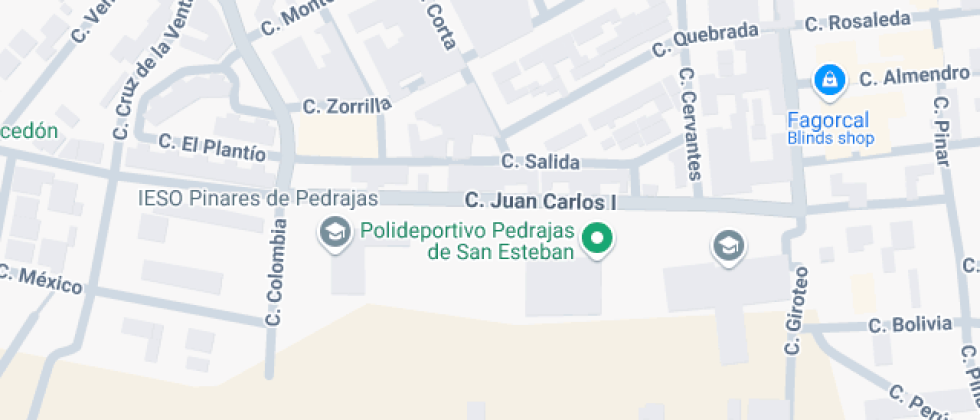Image resolution: width=980 pixels, height=420 pixels.
Task: Tap the unlabeled school marker beside C. Giroteo
Action: pos(727,246)
